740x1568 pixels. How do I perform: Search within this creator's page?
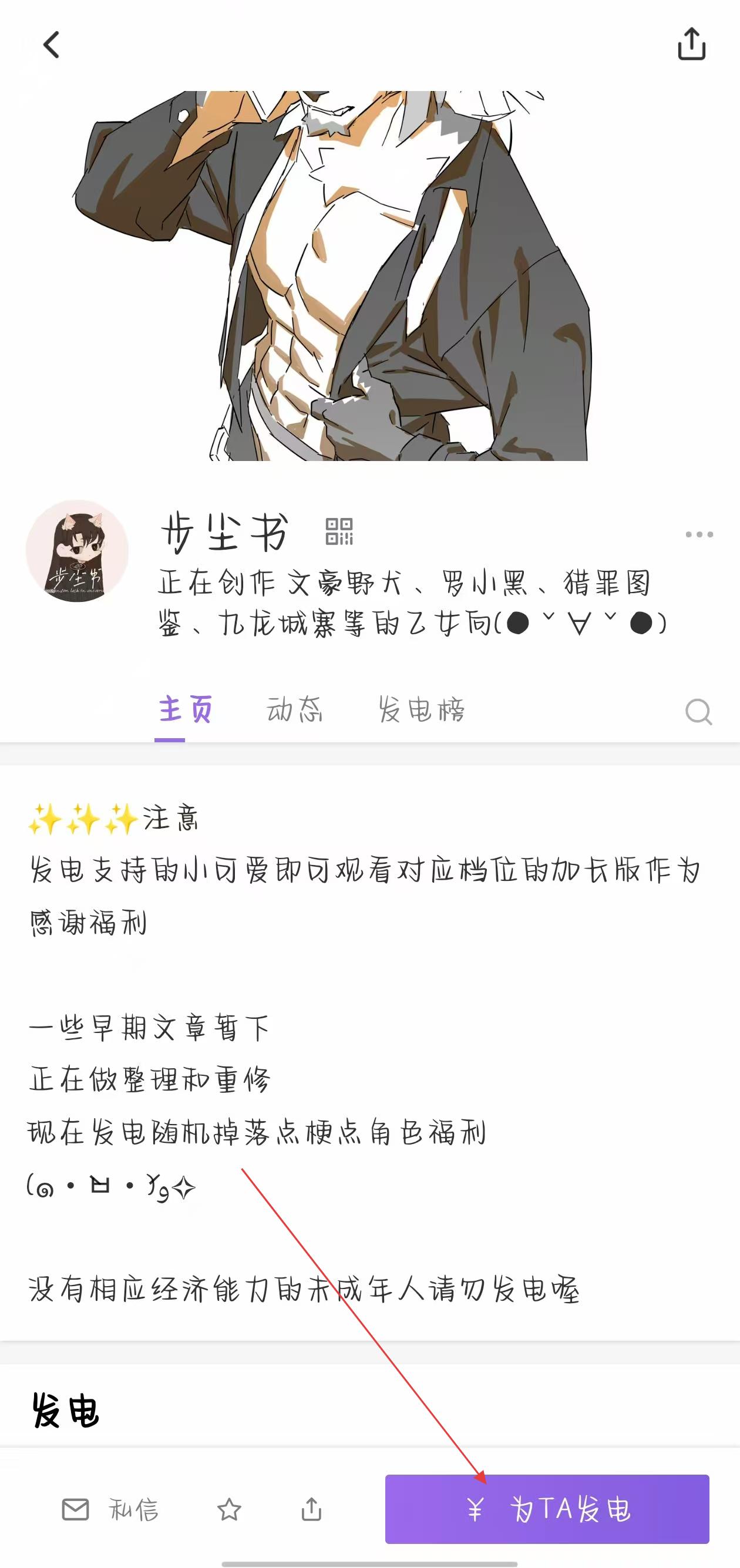point(698,711)
